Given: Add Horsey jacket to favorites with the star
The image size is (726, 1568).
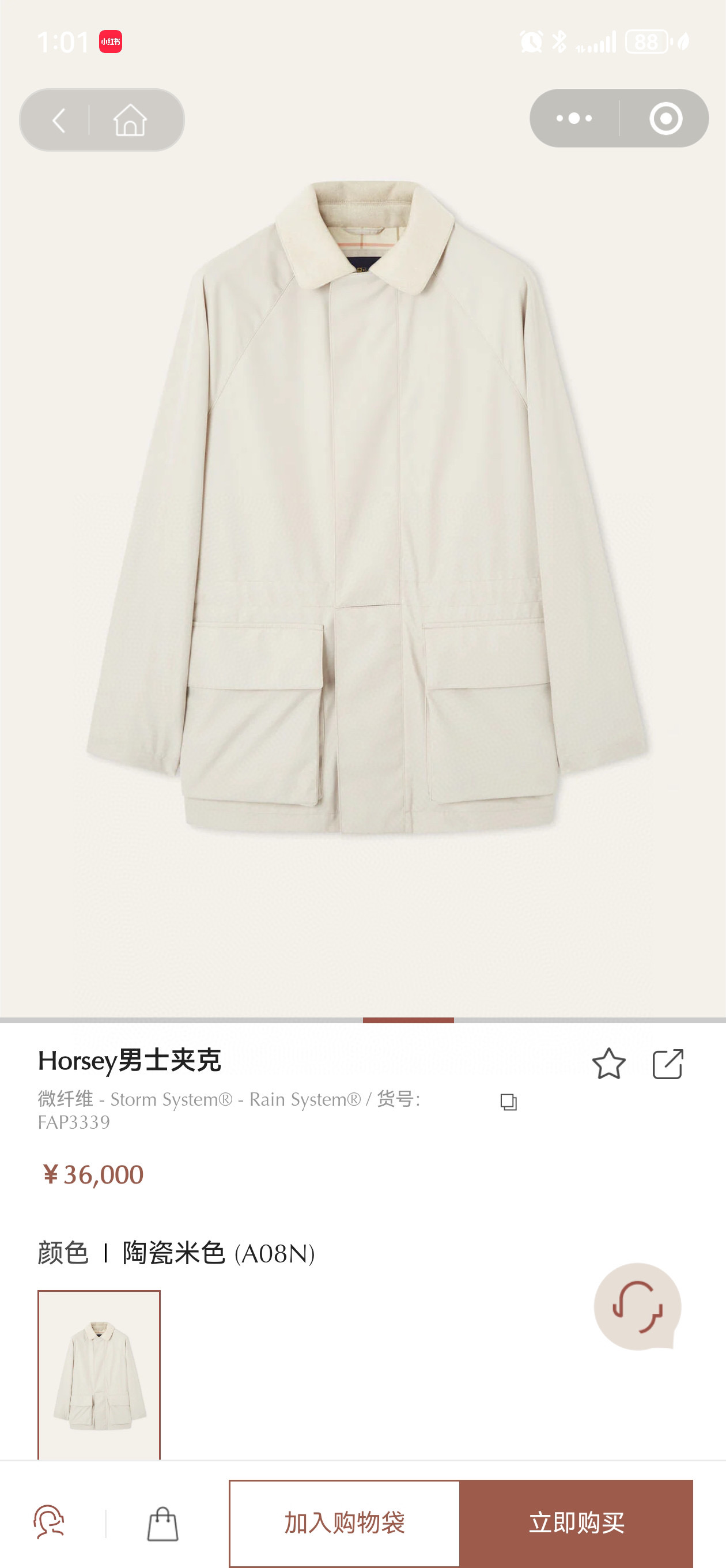Looking at the screenshot, I should [608, 1064].
